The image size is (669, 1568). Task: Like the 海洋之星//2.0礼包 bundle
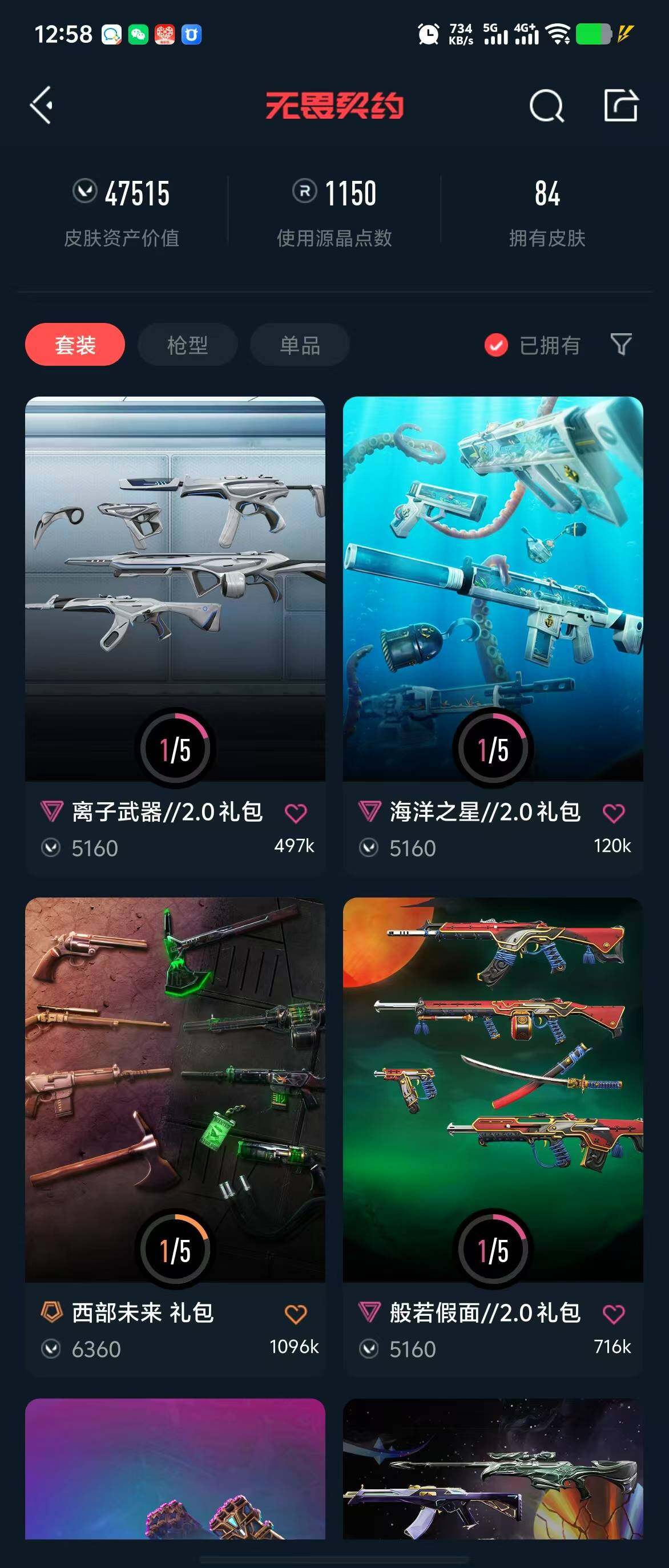(x=614, y=813)
